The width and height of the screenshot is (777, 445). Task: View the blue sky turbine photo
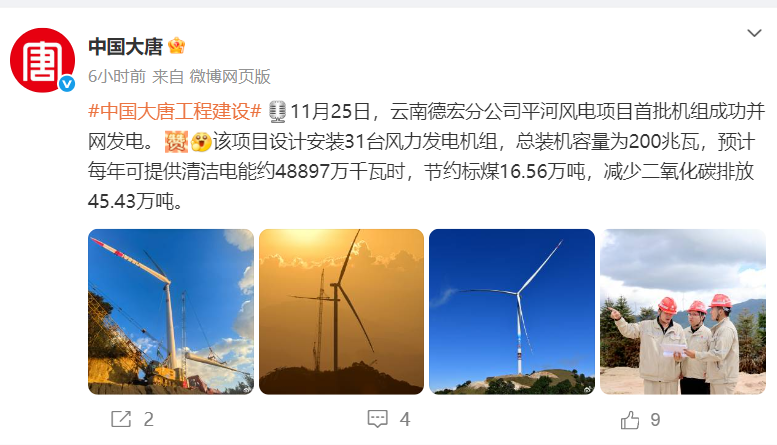(x=512, y=311)
